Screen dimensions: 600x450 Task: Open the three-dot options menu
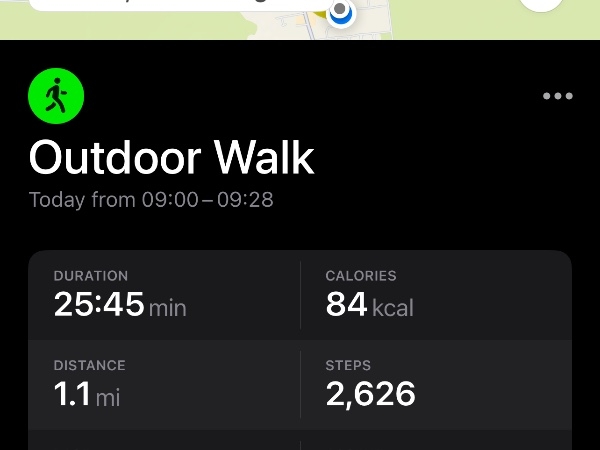coord(557,97)
